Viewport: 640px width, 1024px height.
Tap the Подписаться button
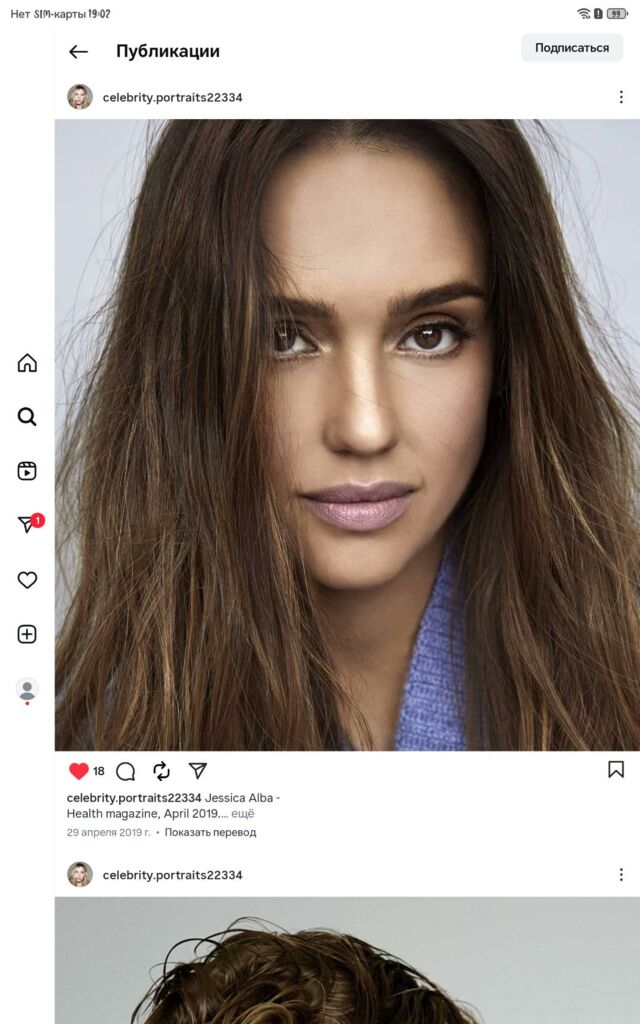click(571, 48)
